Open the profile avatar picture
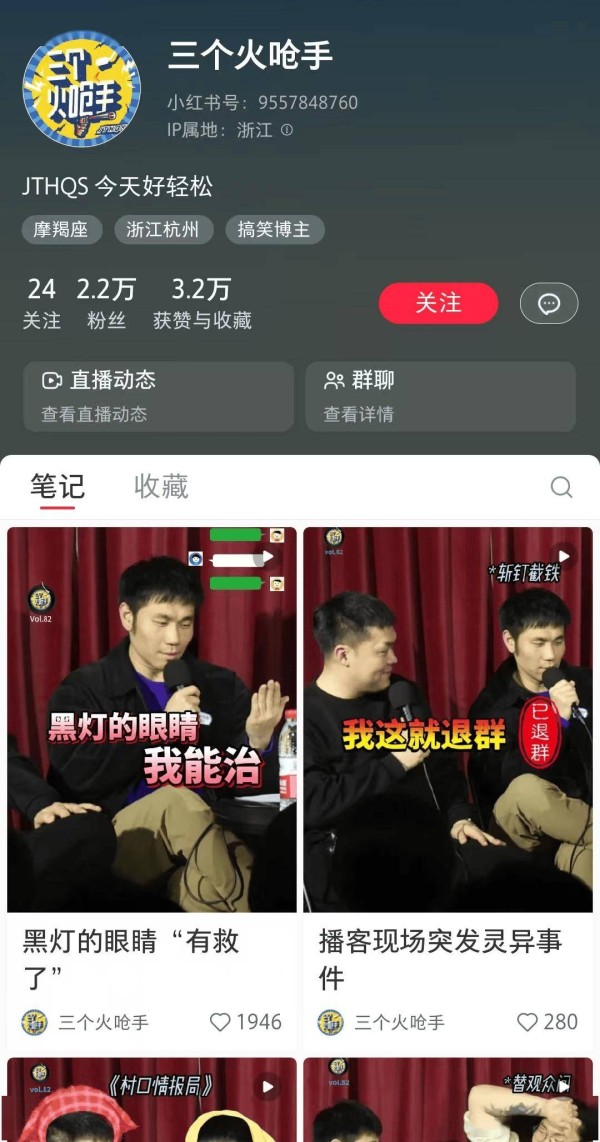Image resolution: width=600 pixels, height=1142 pixels. click(81, 89)
